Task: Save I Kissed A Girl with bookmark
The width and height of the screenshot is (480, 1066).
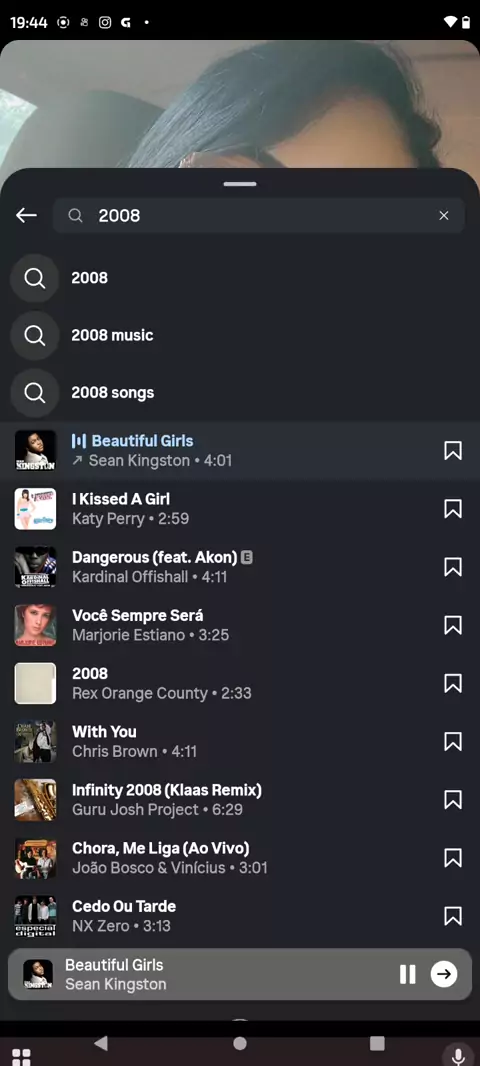Action: [x=453, y=509]
